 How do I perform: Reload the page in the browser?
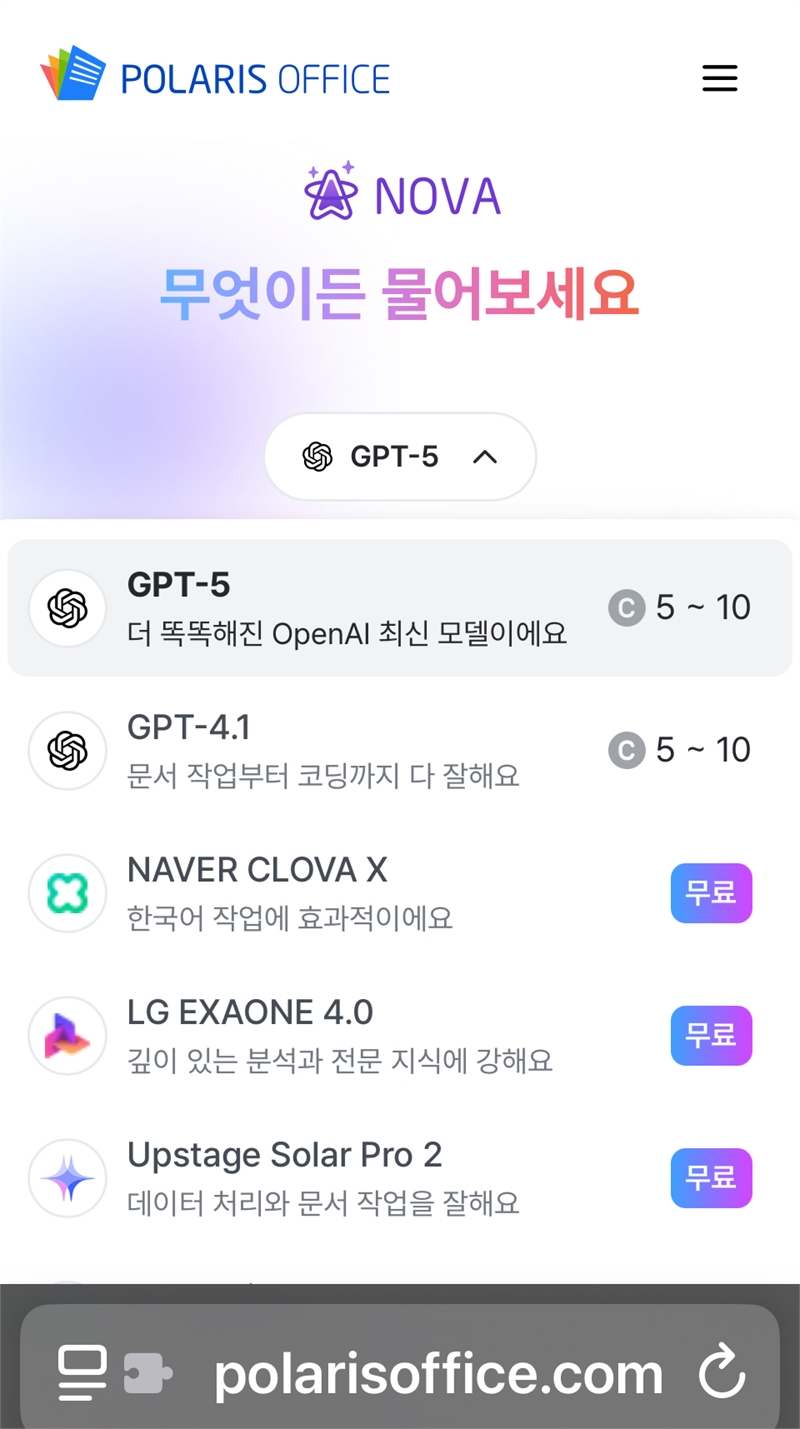(x=721, y=1373)
